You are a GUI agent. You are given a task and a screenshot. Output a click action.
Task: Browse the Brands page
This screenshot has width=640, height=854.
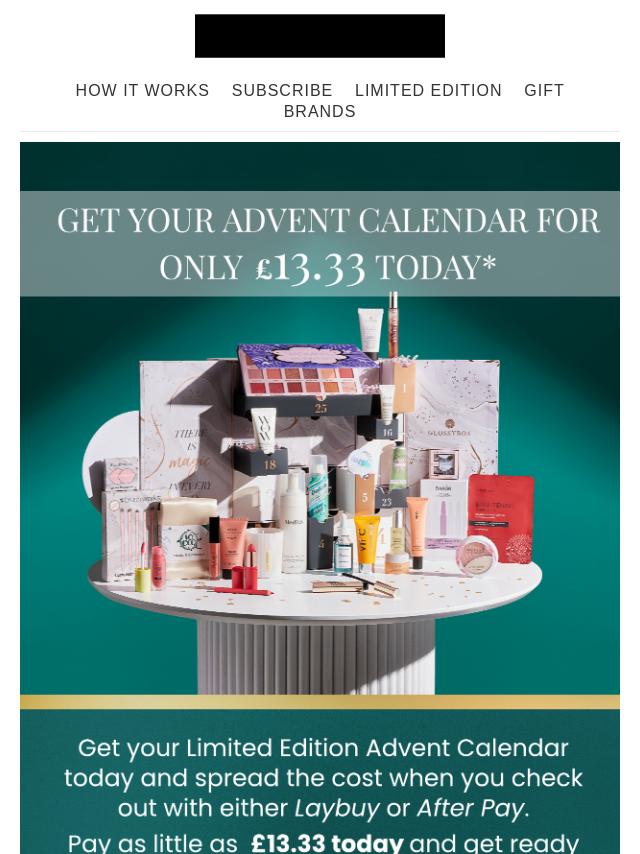(319, 111)
